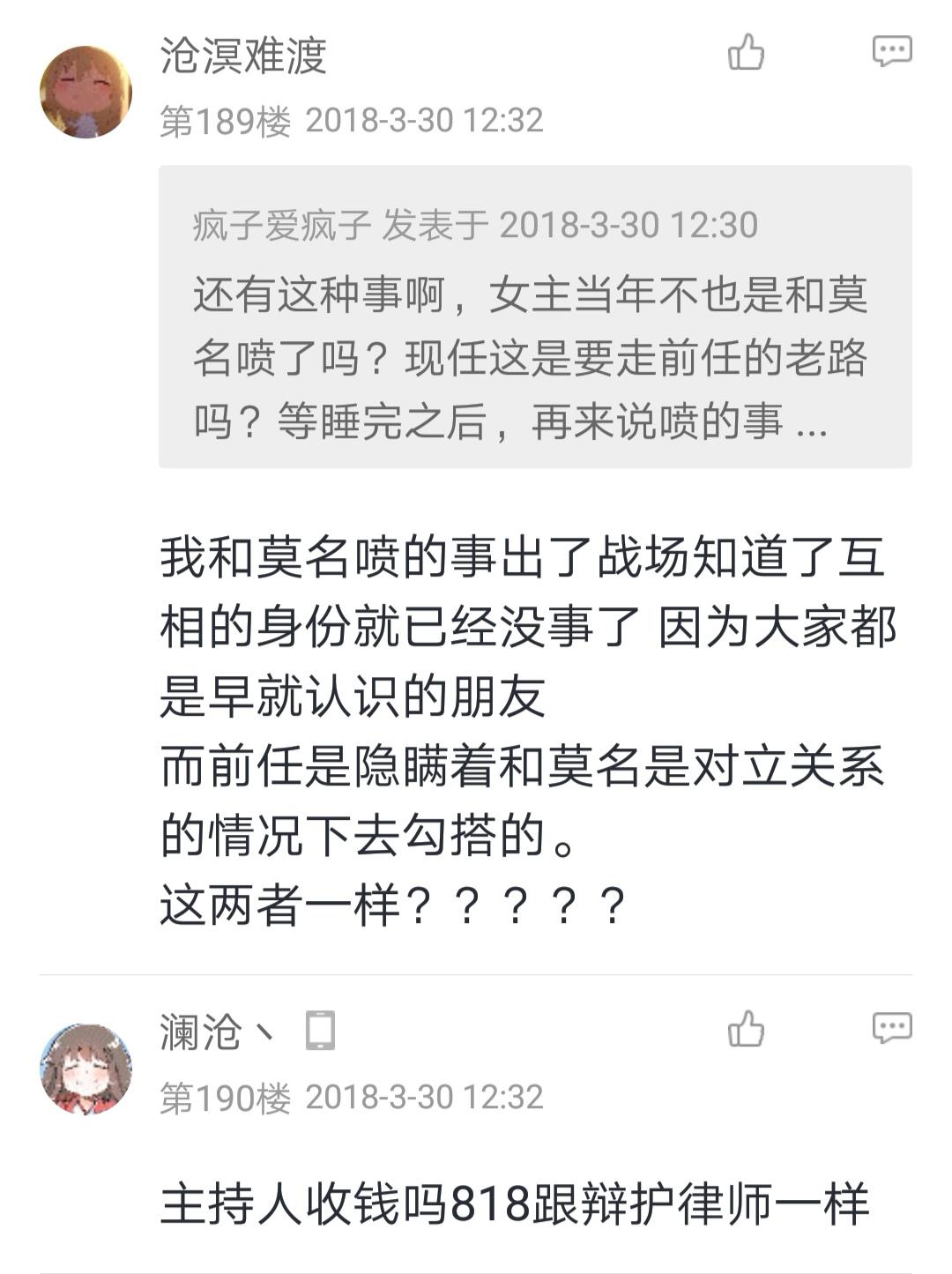Open 澜沧丶's profile avatar
Screen dimensions: 952x1274
(86, 1069)
